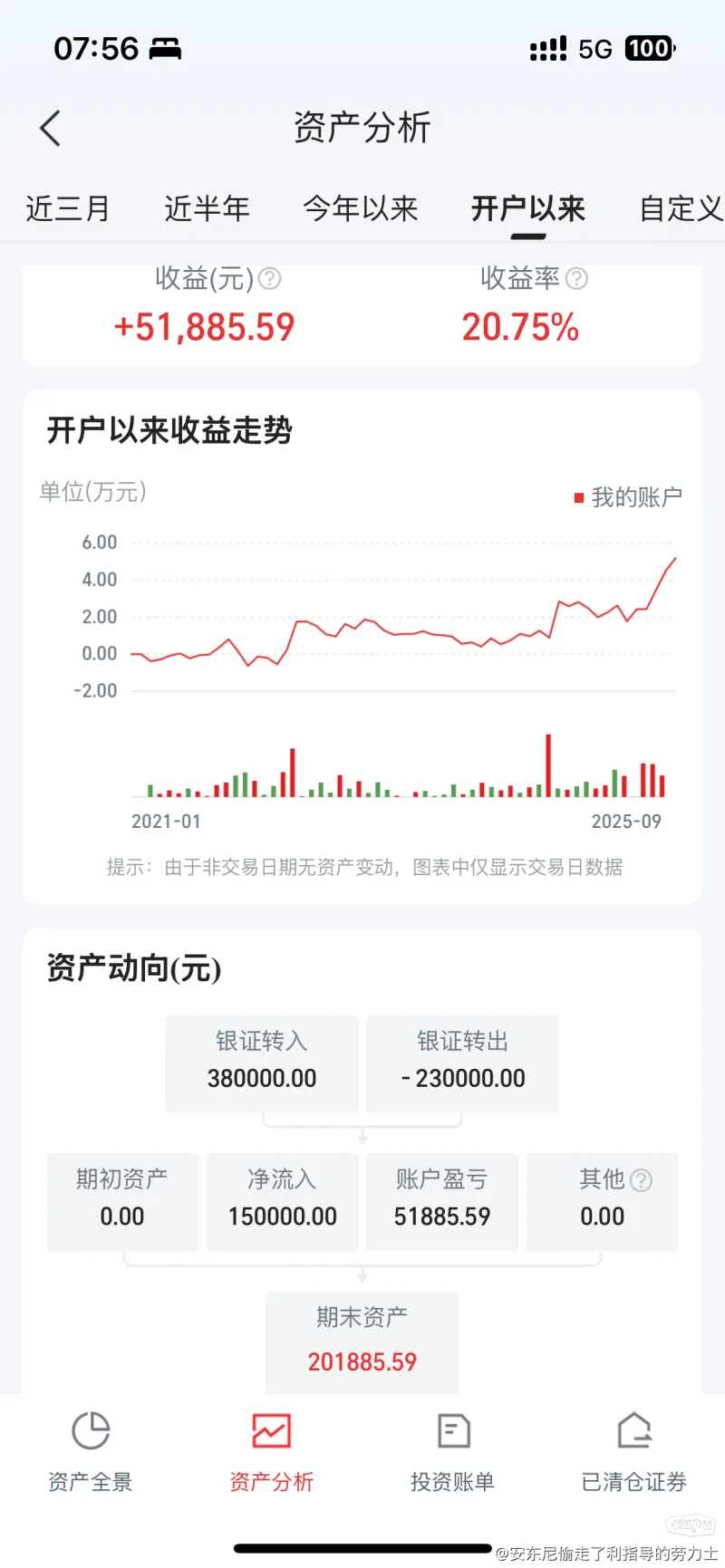Switch to the 近三月 tab

(68, 209)
